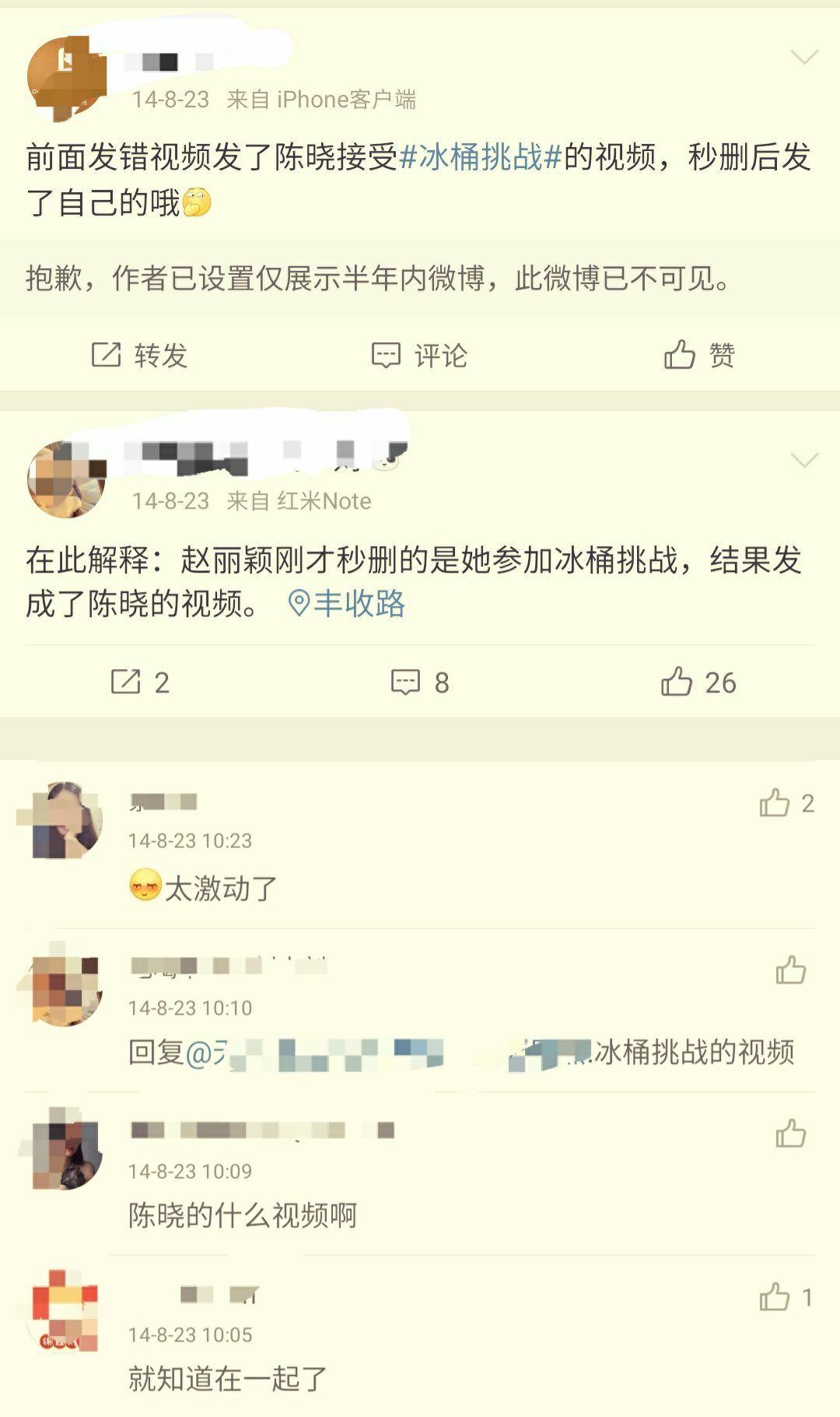Like the comment 陈晓的什么视频啊

point(790,1134)
